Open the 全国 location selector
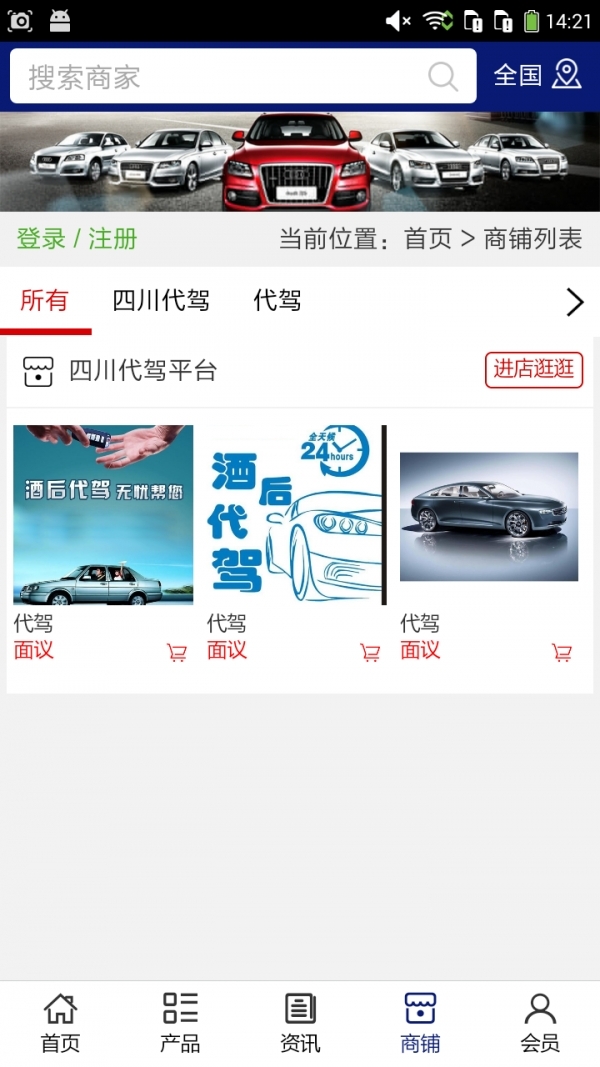 pyautogui.click(x=537, y=76)
